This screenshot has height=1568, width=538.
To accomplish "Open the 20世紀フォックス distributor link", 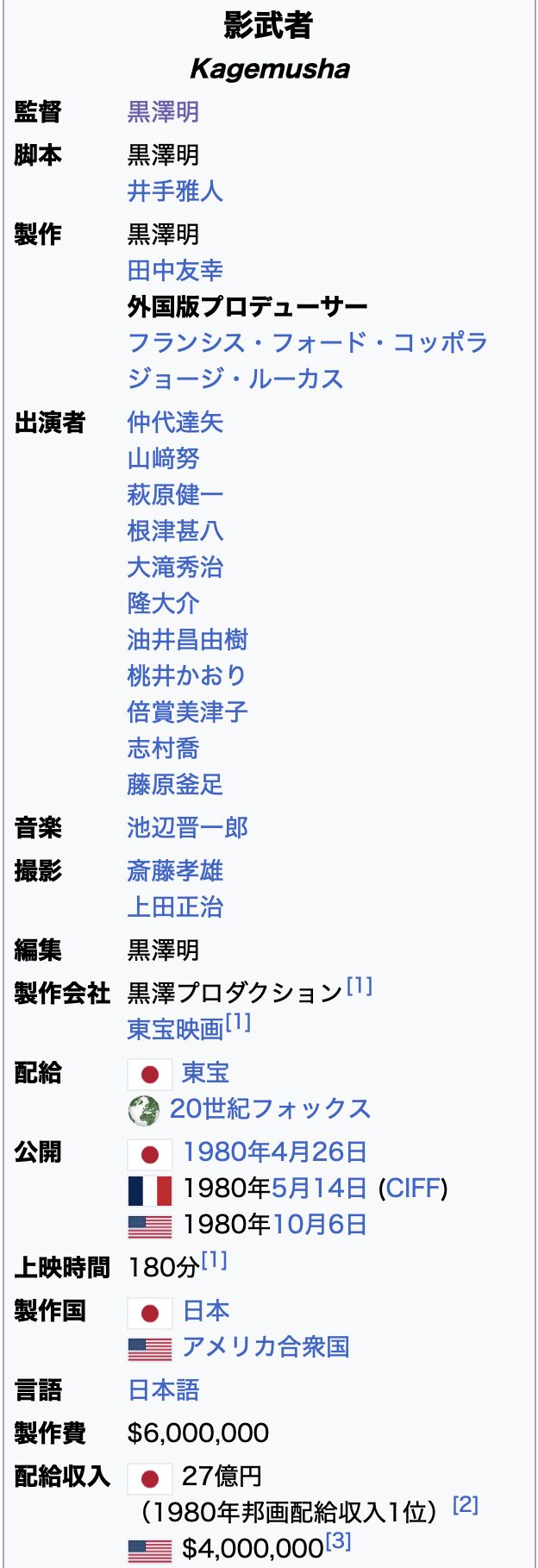I will [x=270, y=1109].
